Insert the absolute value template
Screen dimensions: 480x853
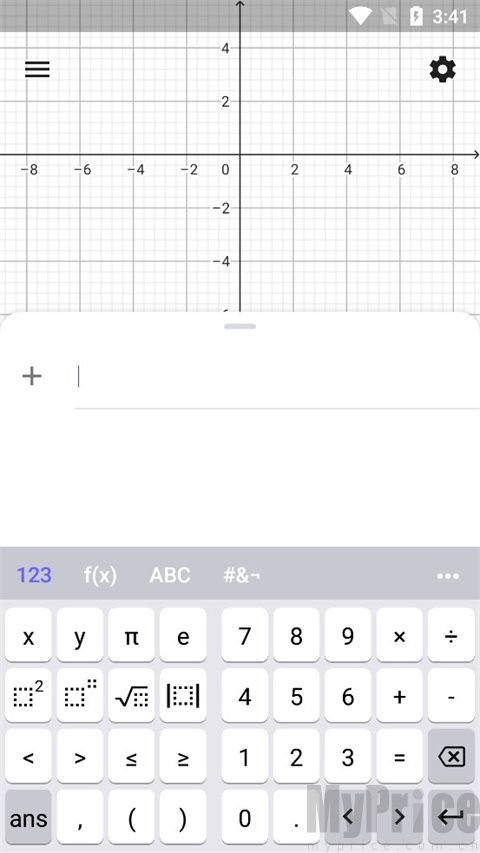point(183,696)
